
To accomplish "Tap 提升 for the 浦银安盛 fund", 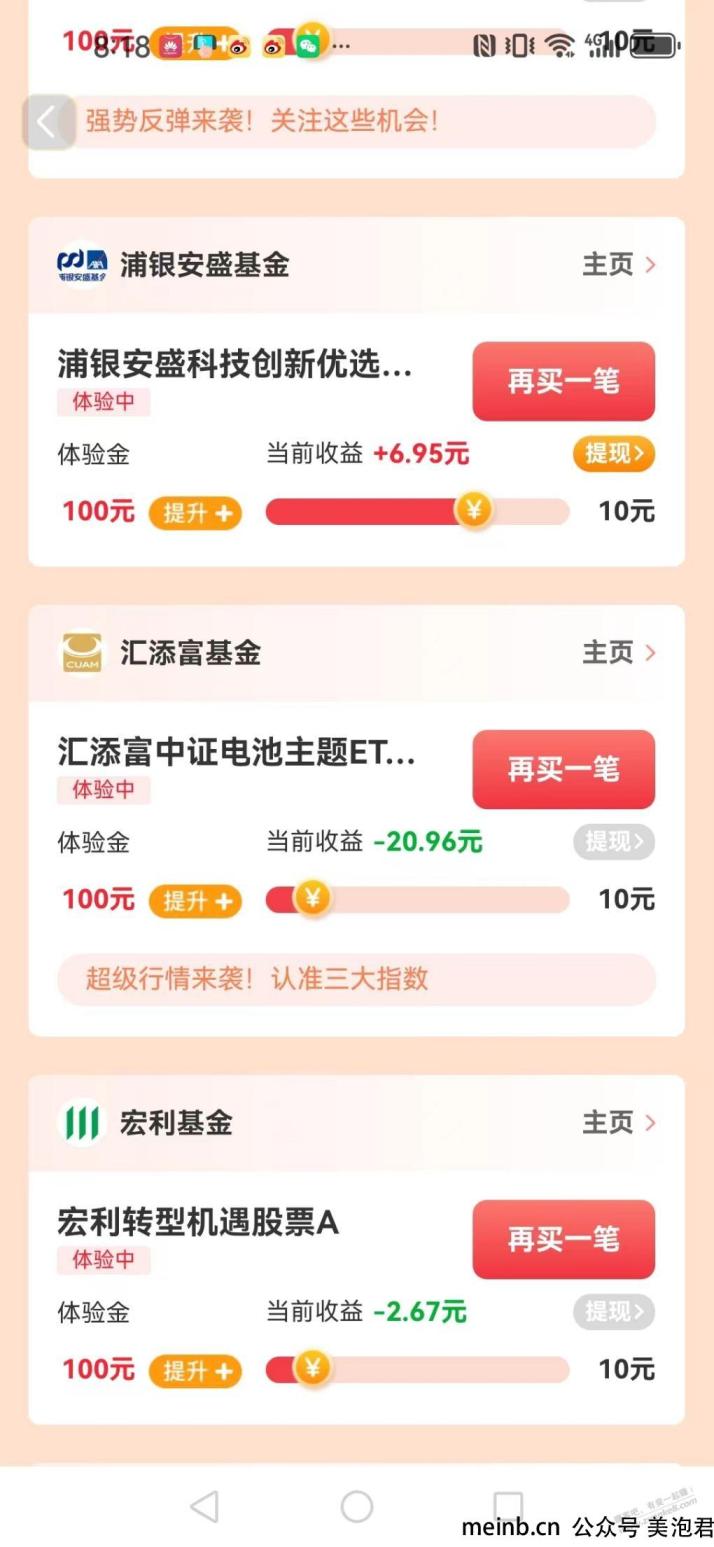I will pos(196,513).
